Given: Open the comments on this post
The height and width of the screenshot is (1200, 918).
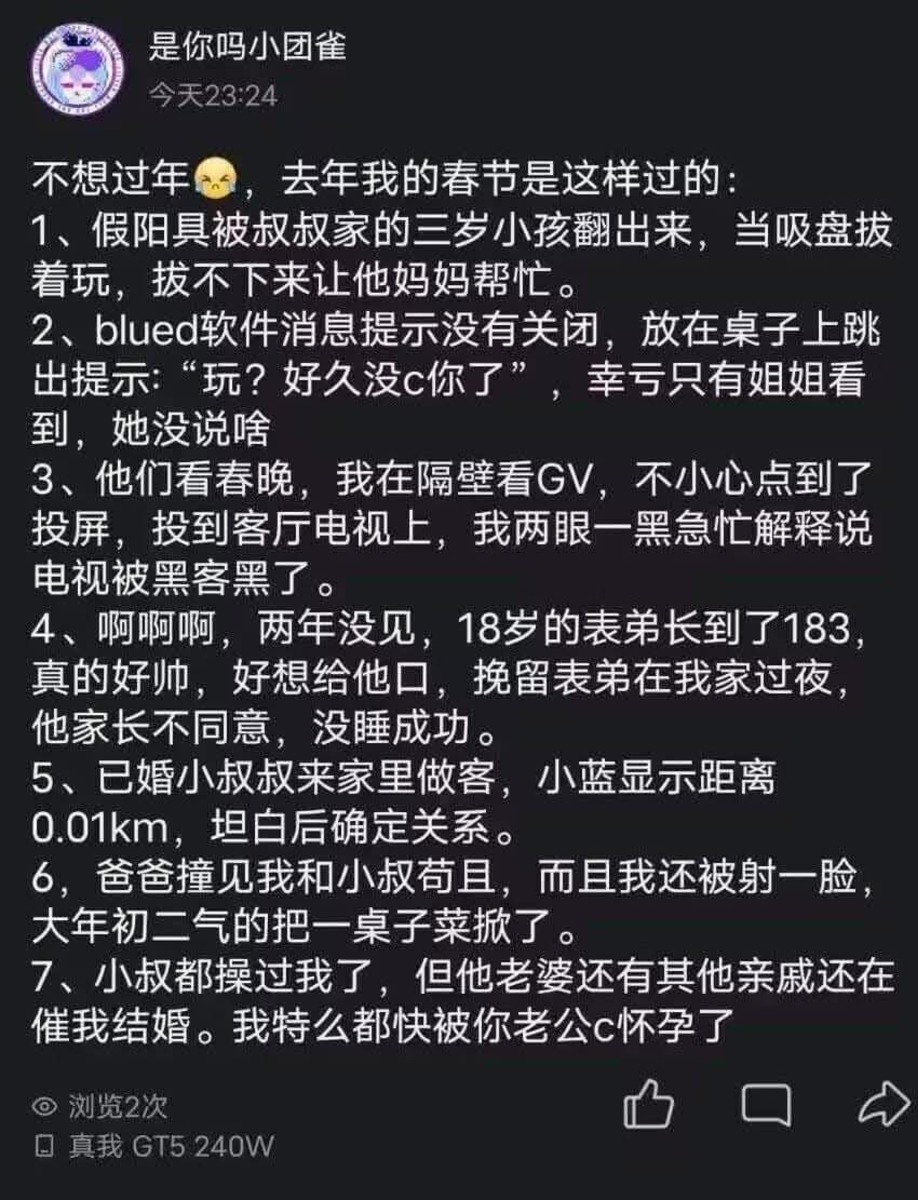Looking at the screenshot, I should (x=765, y=1103).
